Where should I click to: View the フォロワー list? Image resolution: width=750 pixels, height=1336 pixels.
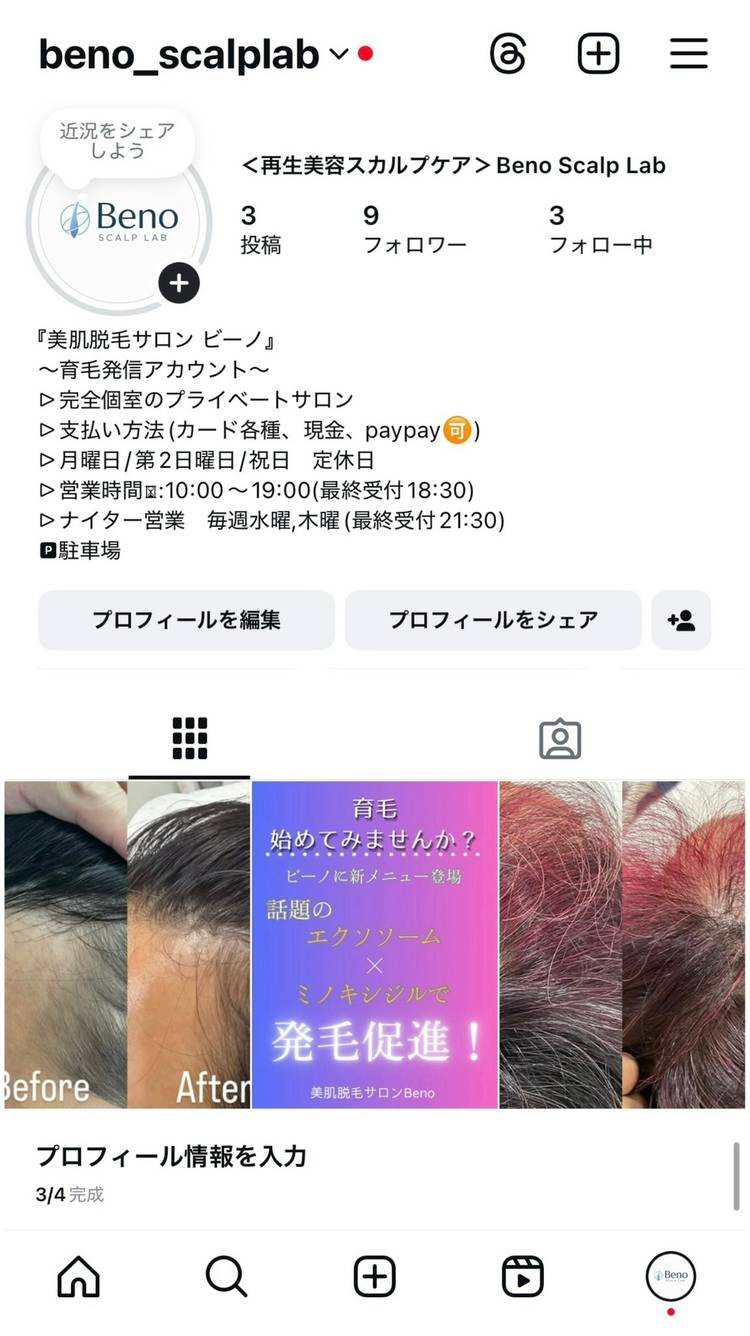click(414, 229)
